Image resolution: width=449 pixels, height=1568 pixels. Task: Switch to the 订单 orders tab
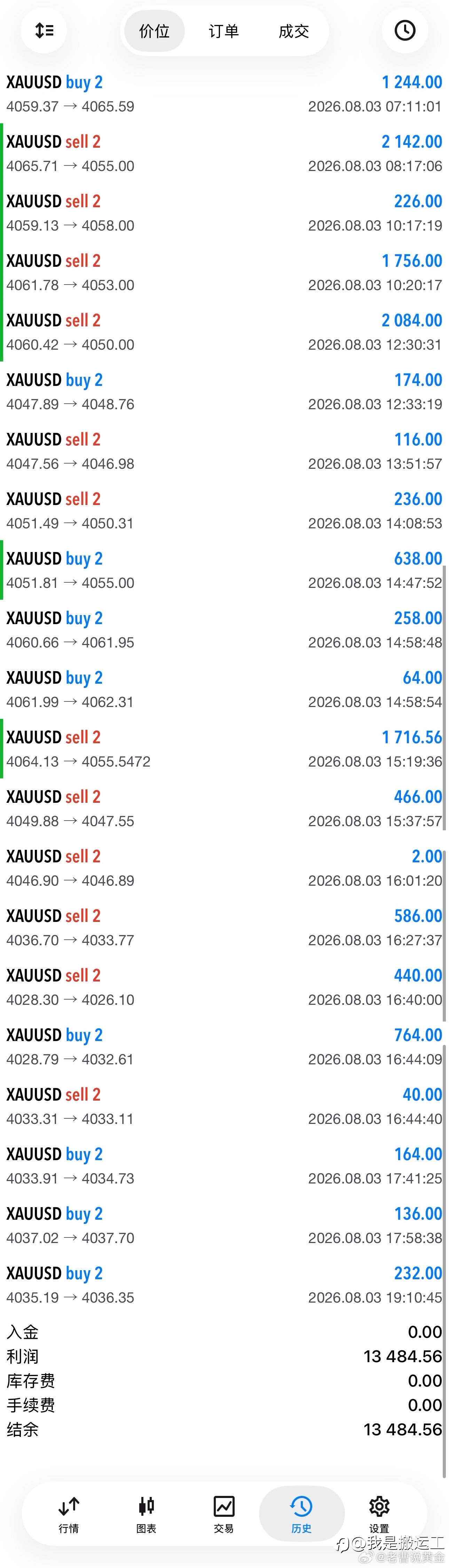pos(224,31)
